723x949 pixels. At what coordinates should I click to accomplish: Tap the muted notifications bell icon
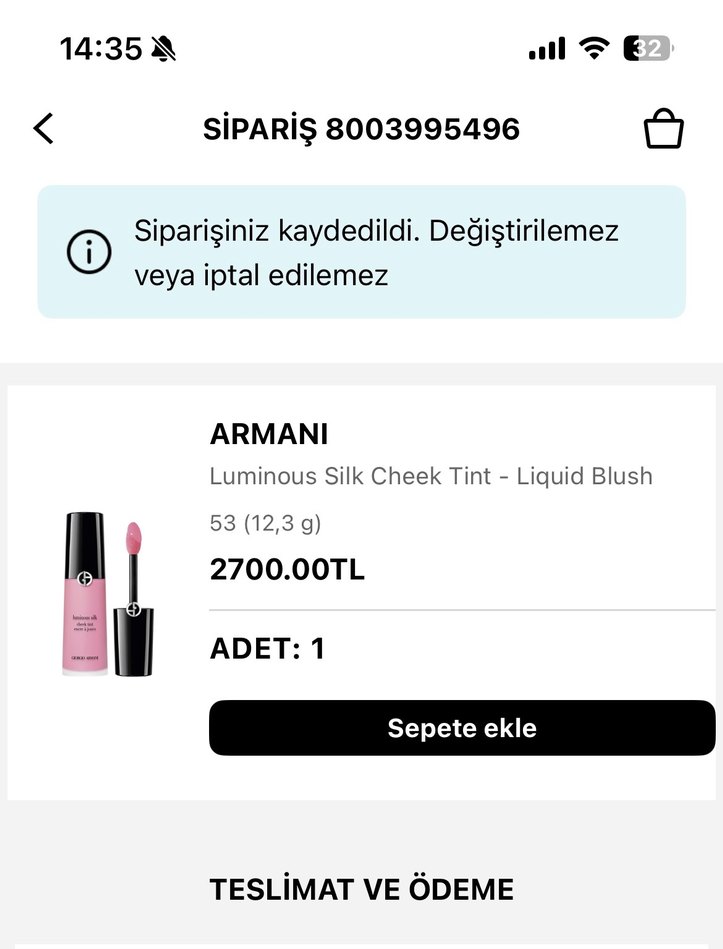pyautogui.click(x=164, y=47)
